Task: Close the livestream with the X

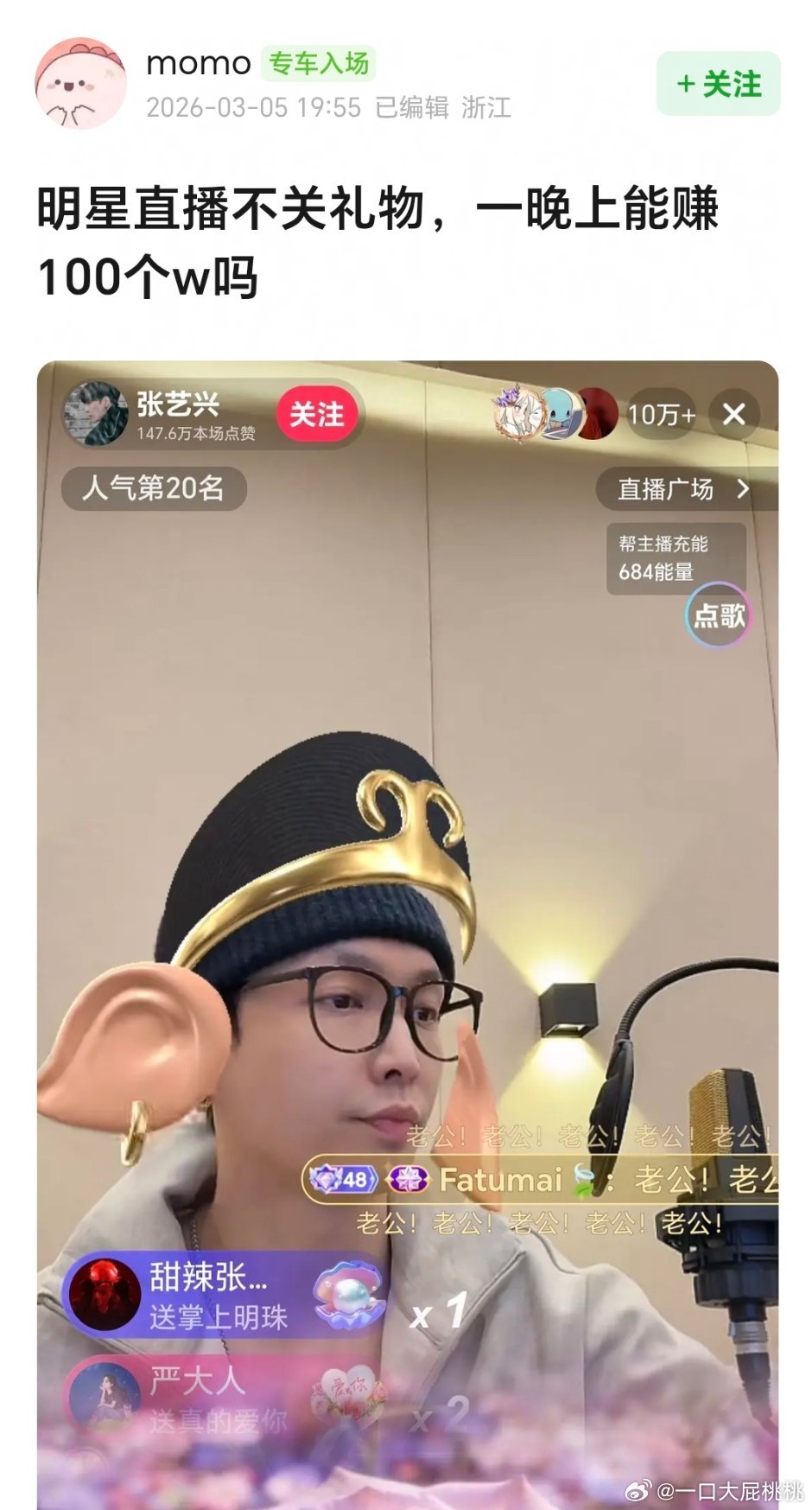Action: pyautogui.click(x=734, y=415)
